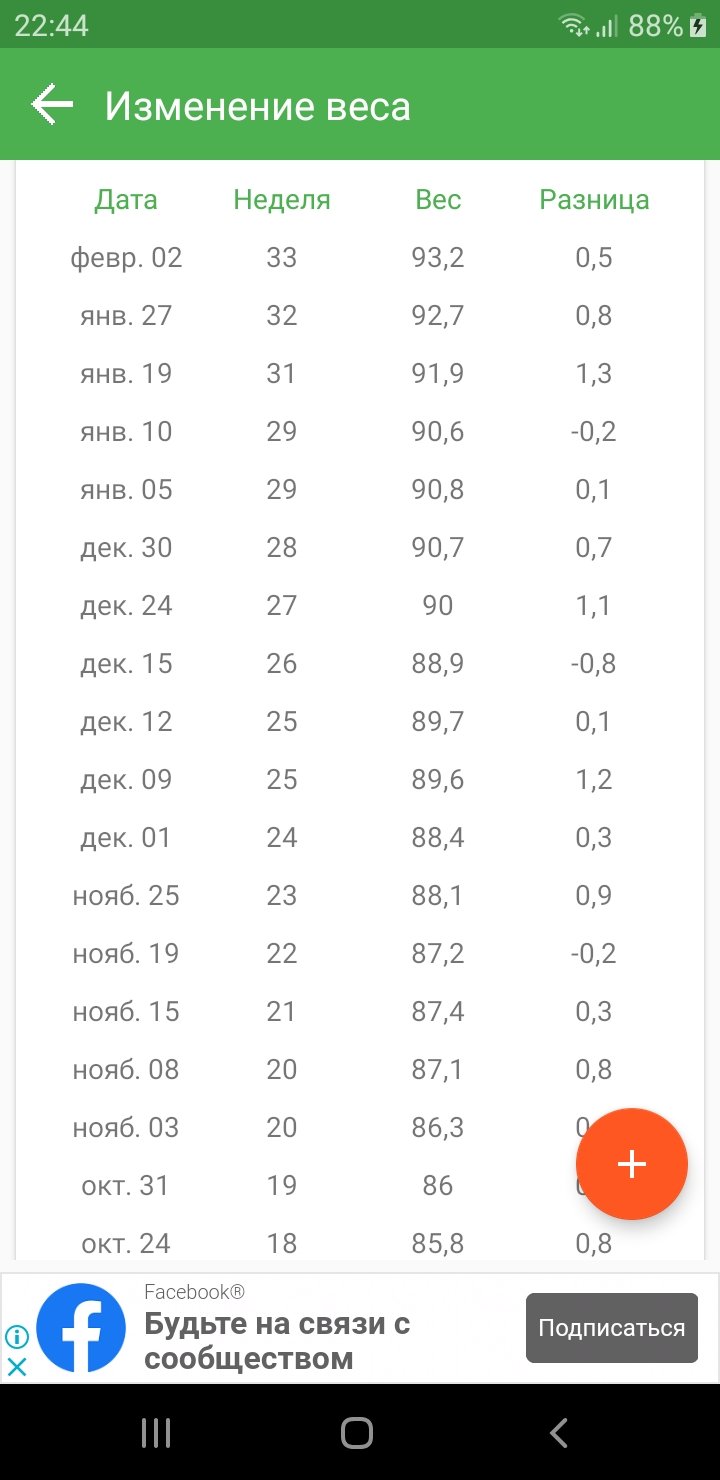Go back using the app bar arrow
The image size is (720, 1480).
52,105
